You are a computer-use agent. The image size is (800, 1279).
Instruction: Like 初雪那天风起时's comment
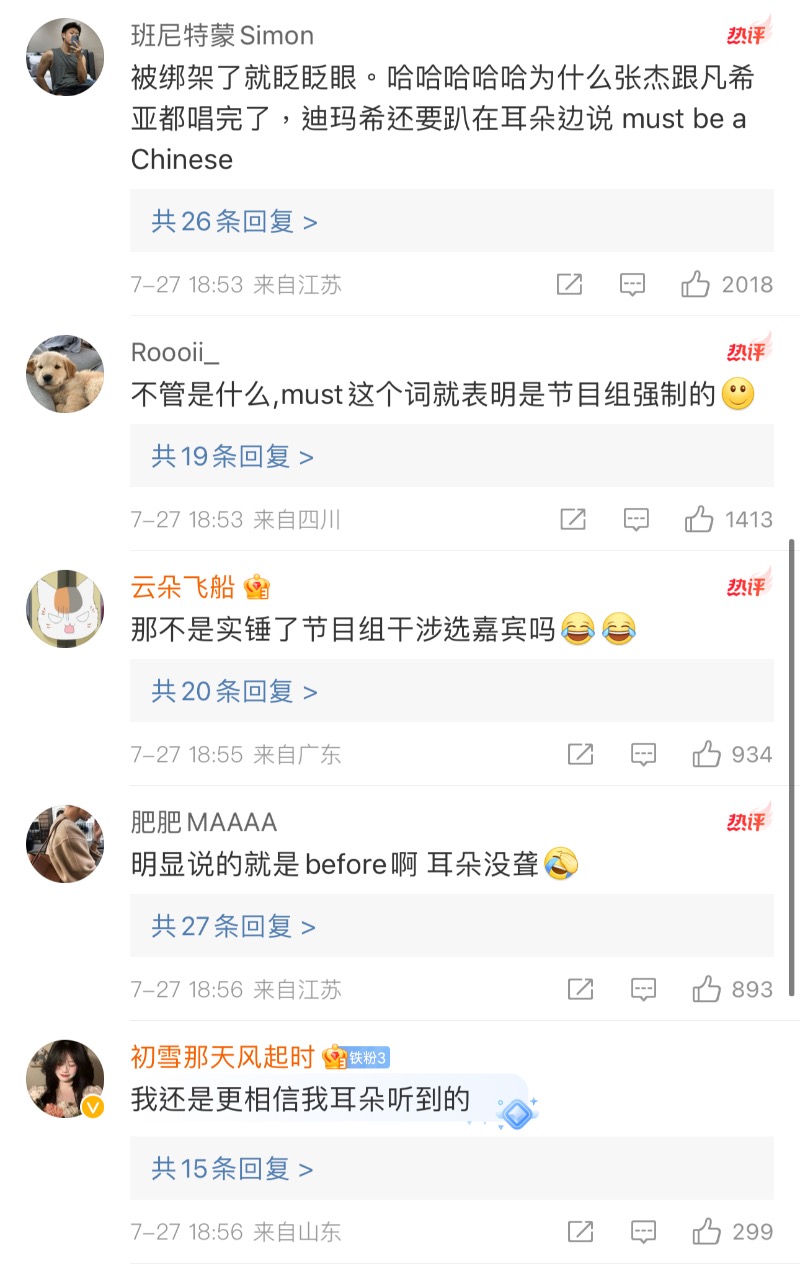(x=706, y=1232)
